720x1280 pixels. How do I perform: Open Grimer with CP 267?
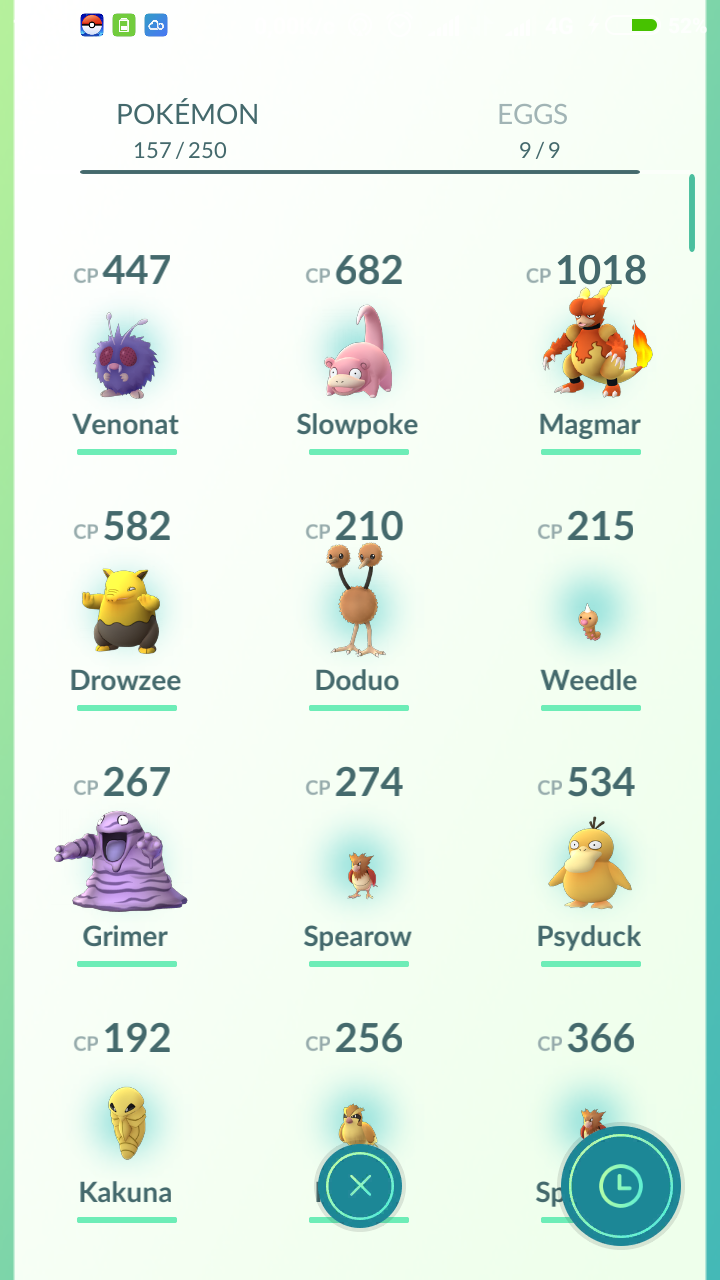(x=126, y=866)
